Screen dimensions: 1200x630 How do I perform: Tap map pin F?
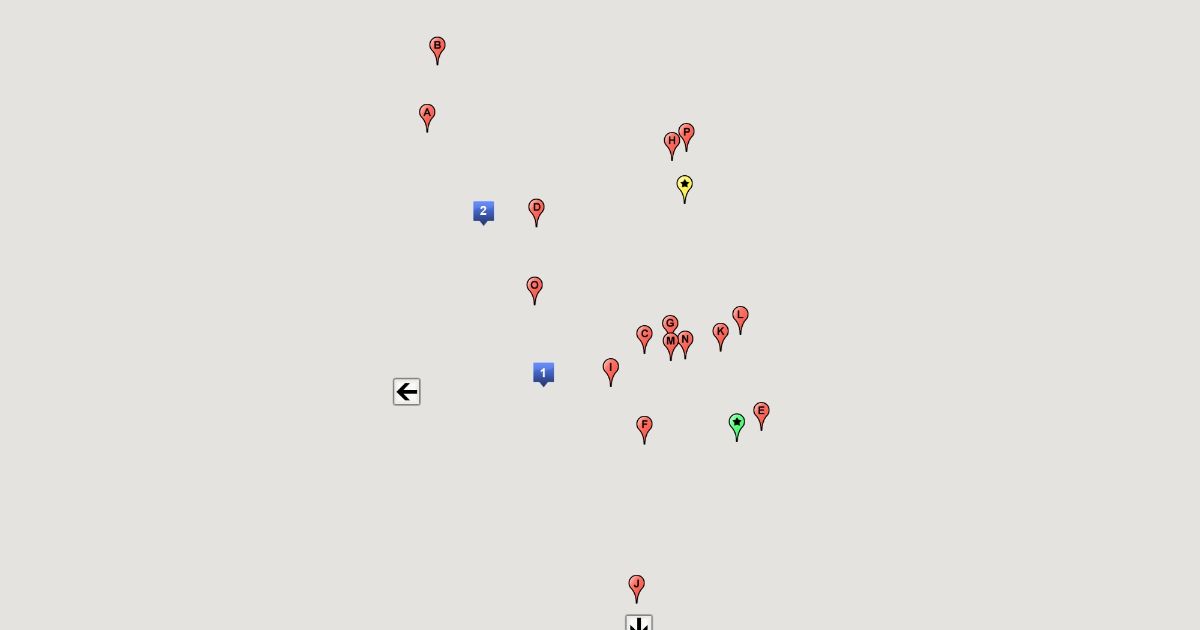pyautogui.click(x=645, y=426)
